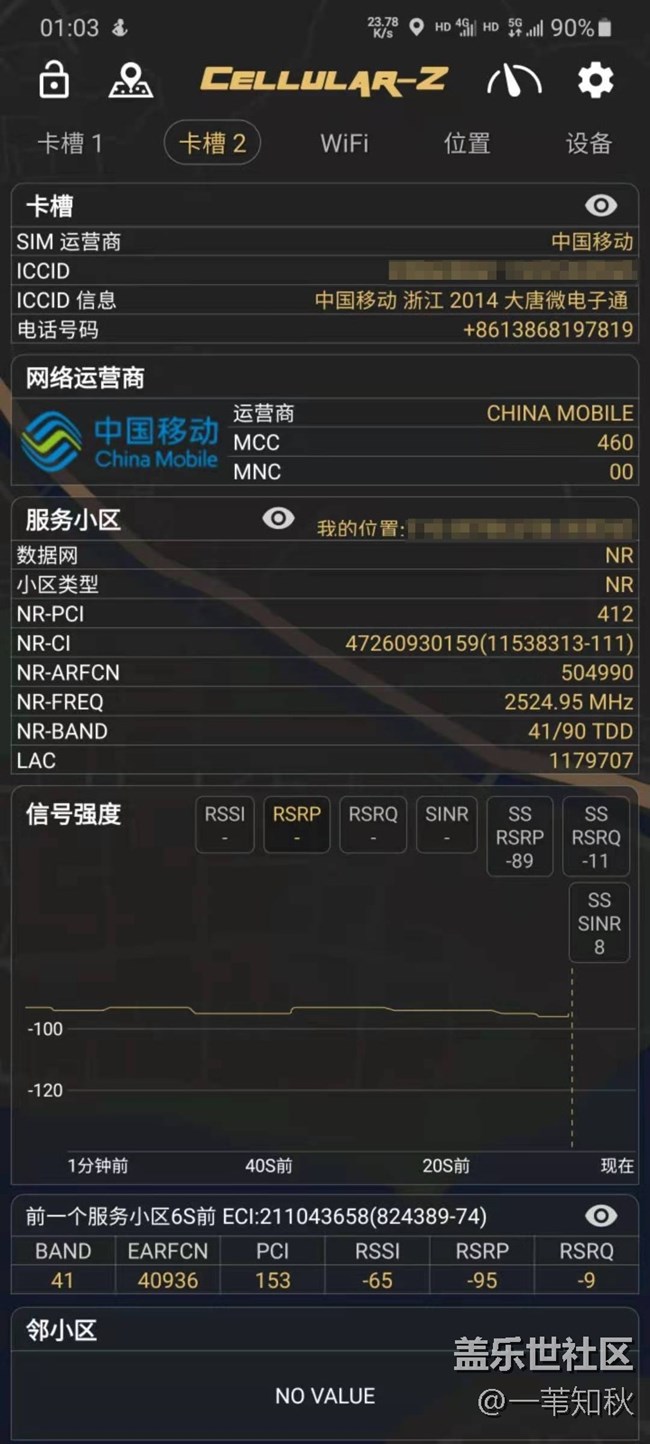The width and height of the screenshot is (650, 1444).
Task: Open the 设备 tab
Action: coord(588,143)
